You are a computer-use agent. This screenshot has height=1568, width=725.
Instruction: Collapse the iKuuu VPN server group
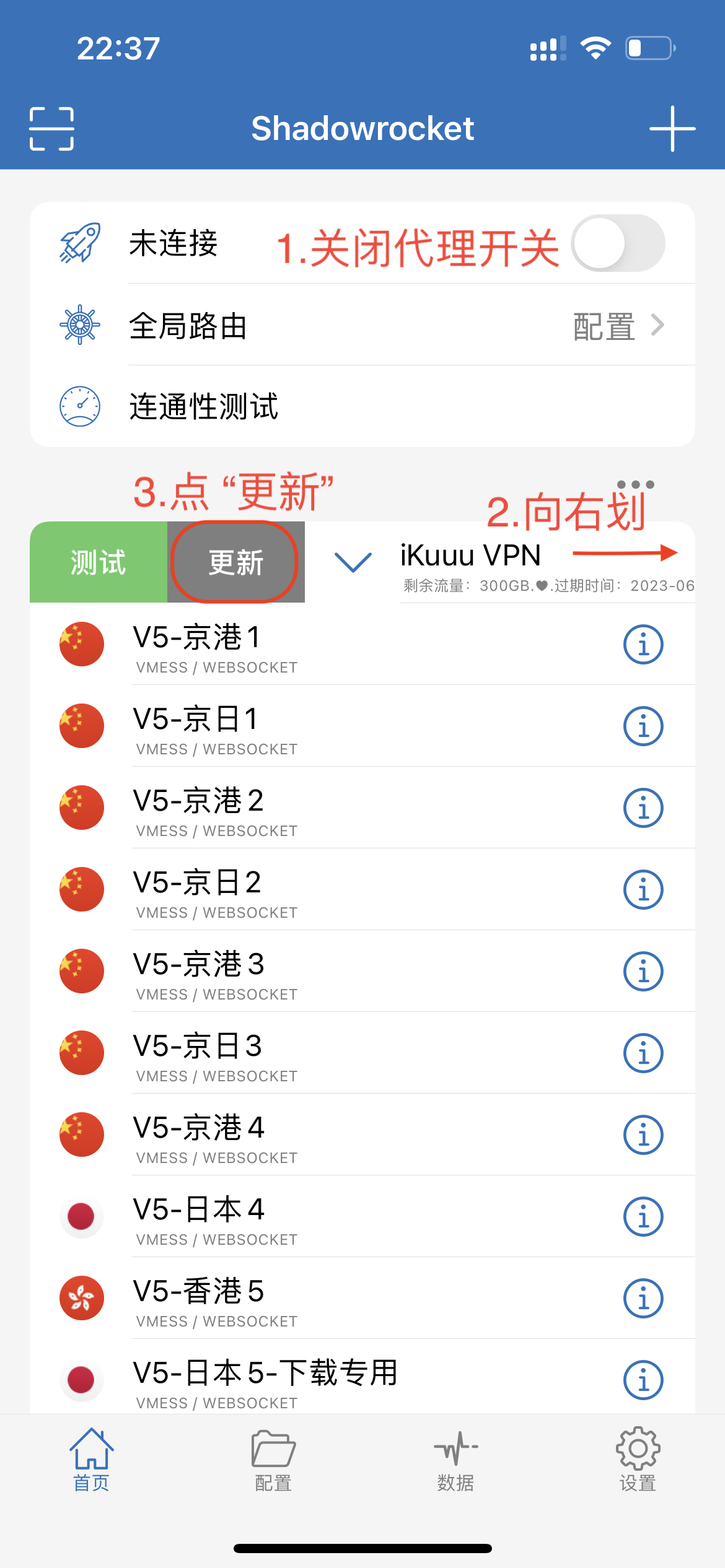tap(353, 562)
